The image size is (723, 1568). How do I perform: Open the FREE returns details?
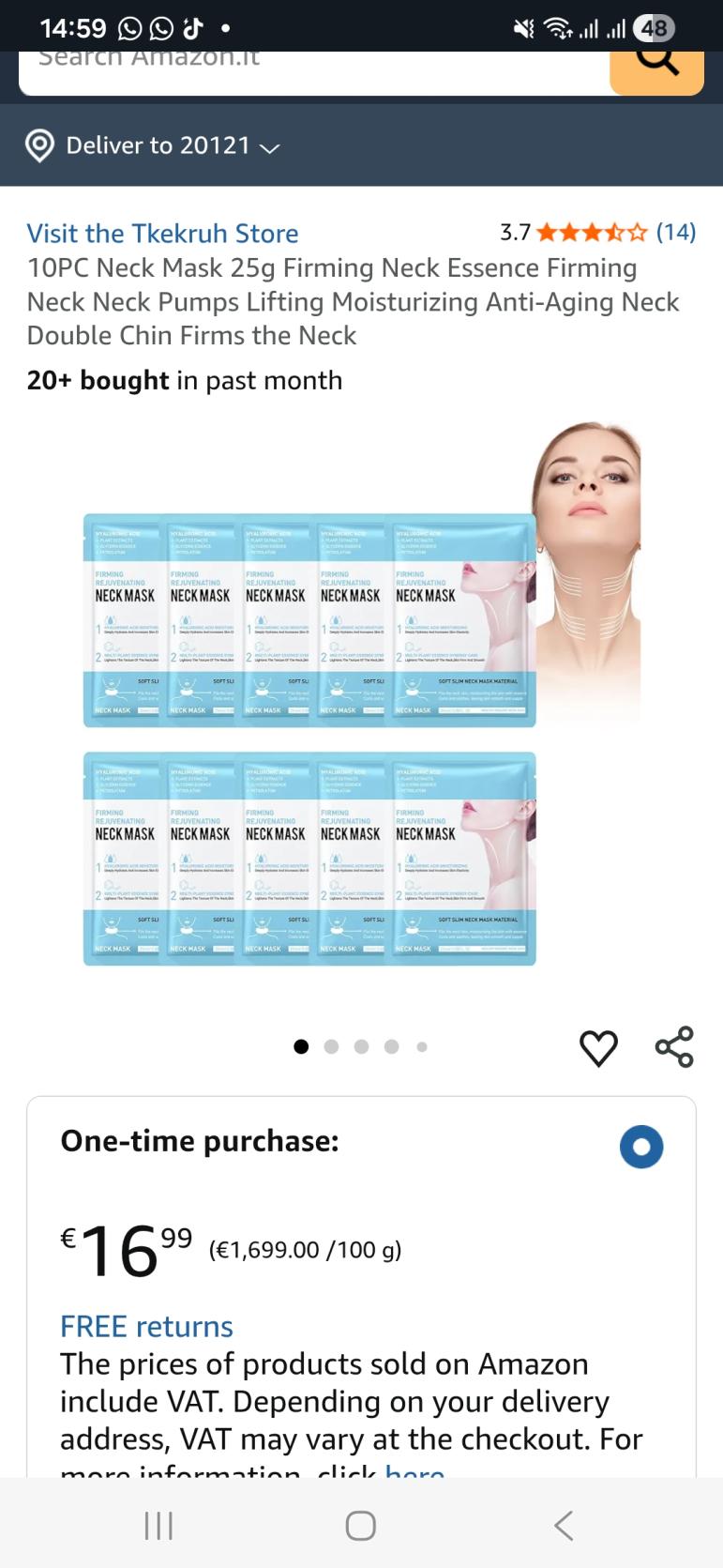point(146,1326)
